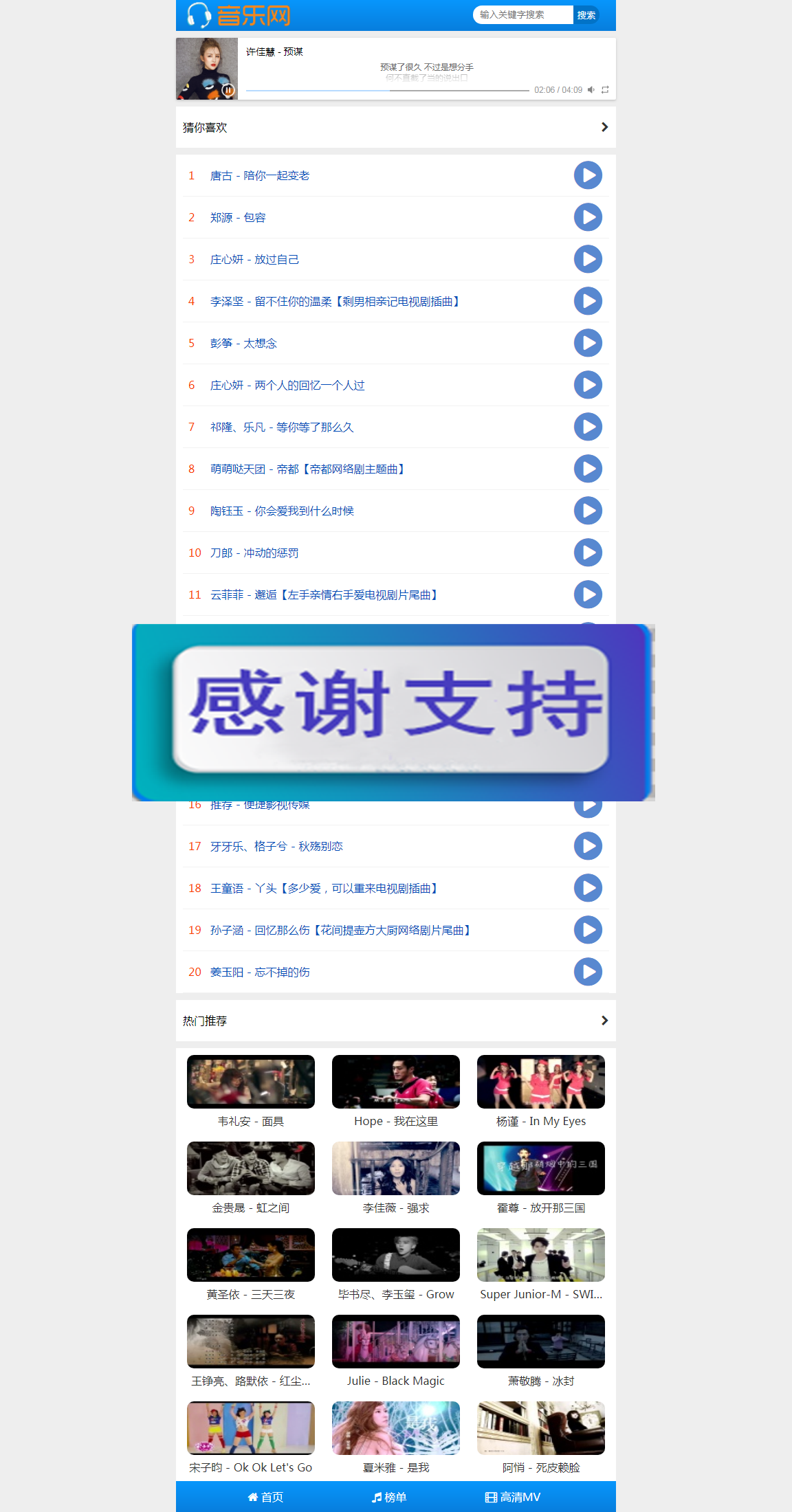This screenshot has height=1512, width=792.
Task: Open song 彭筝 - 太想念
Action: pos(243,344)
